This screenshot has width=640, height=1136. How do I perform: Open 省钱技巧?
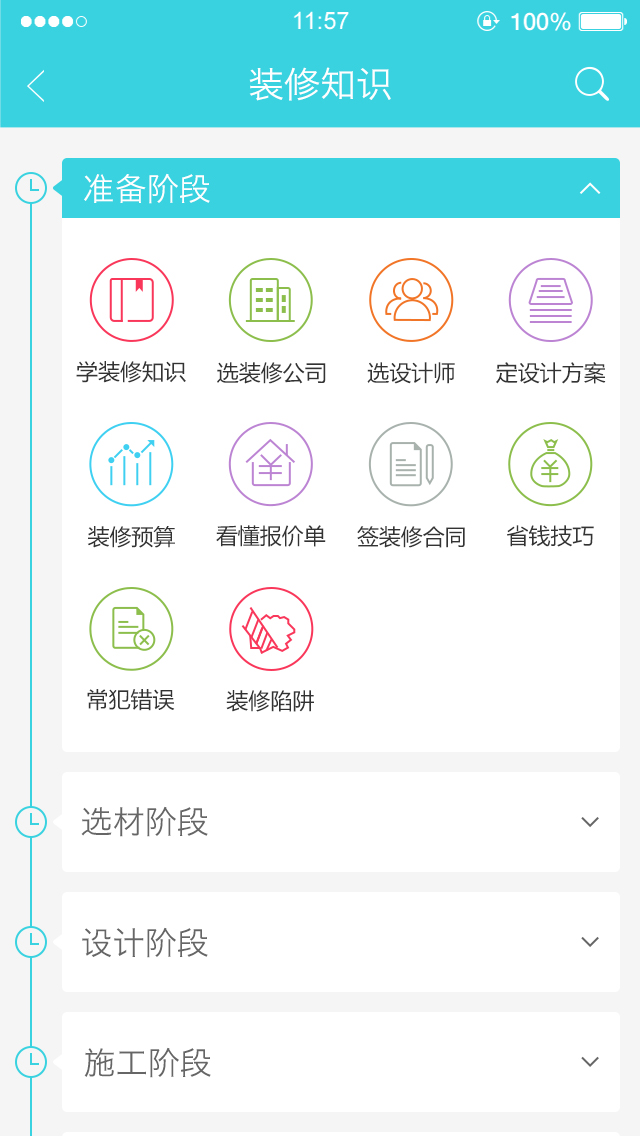(550, 485)
